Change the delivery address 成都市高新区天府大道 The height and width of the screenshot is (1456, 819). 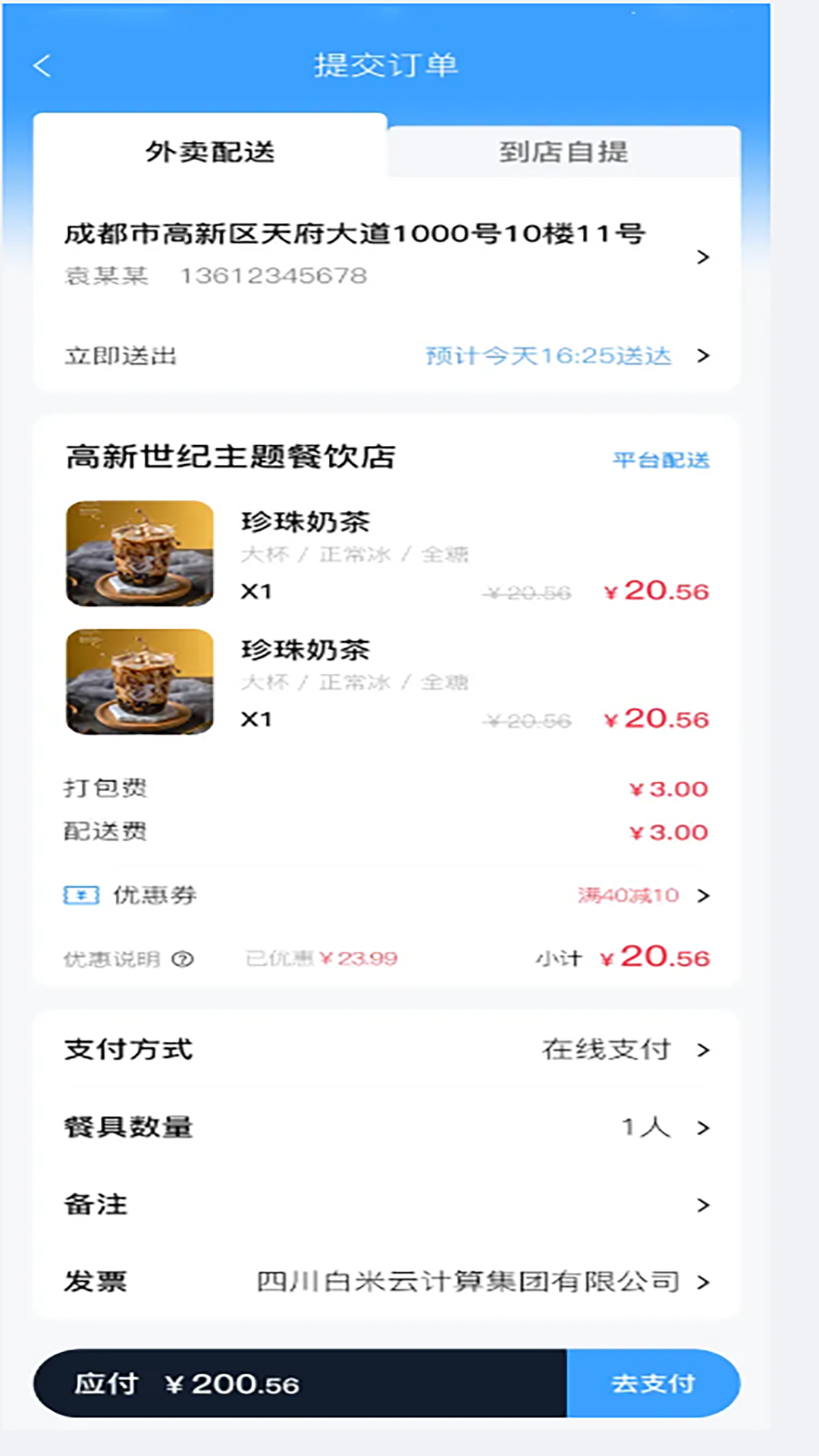pyautogui.click(x=387, y=254)
